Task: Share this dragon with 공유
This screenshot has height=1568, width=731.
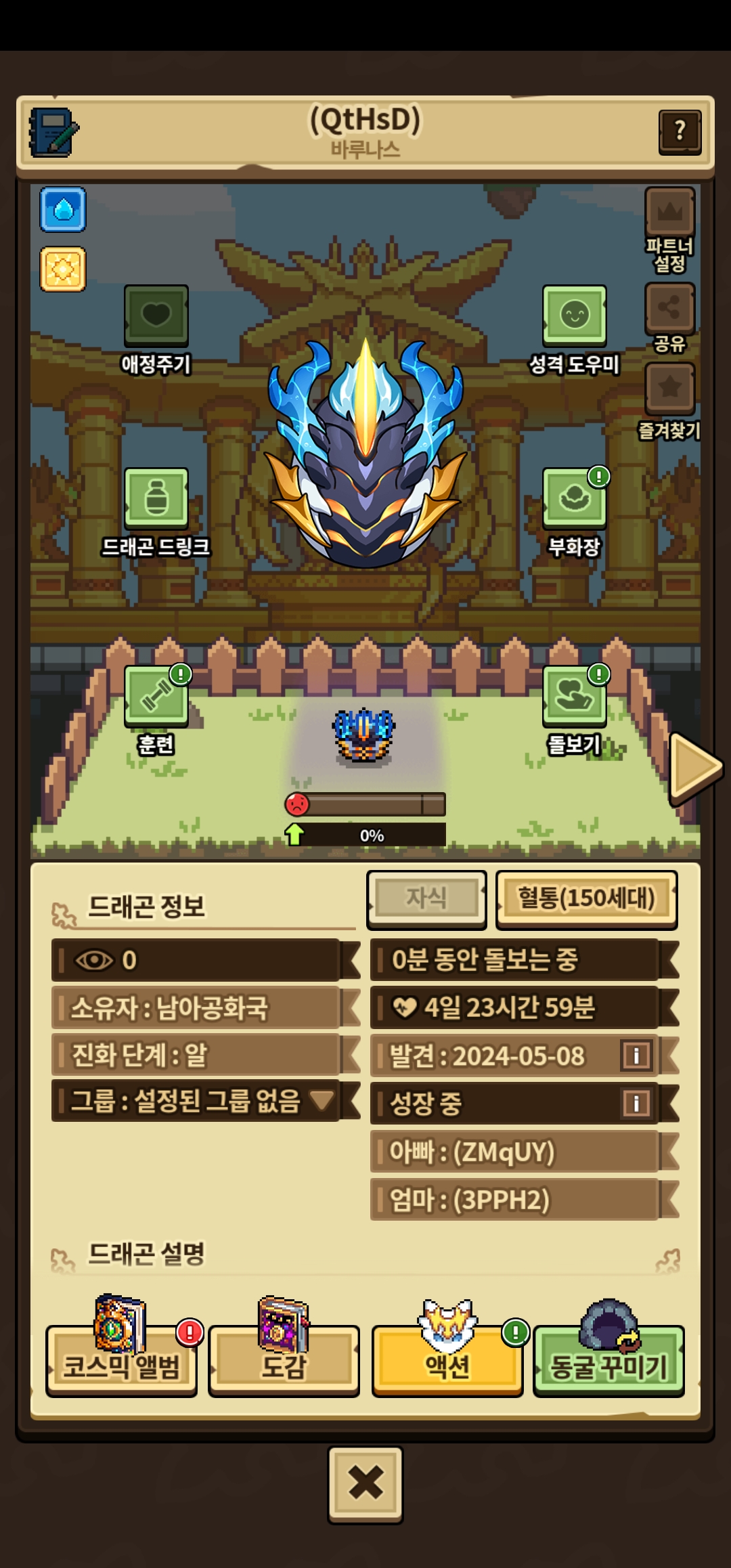Action: tap(669, 309)
